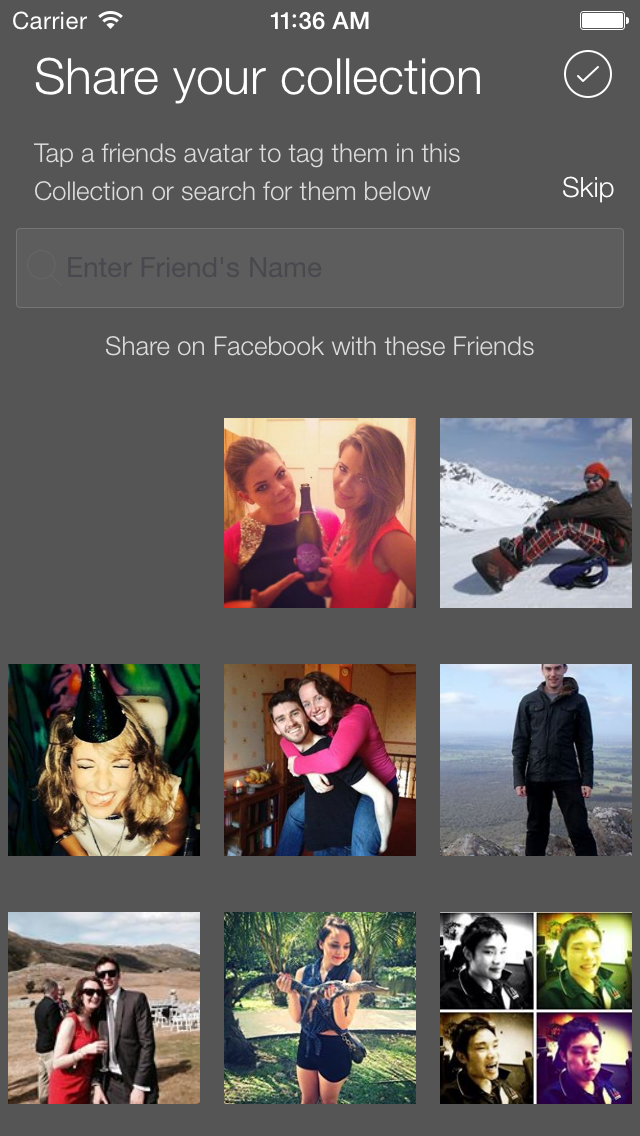This screenshot has width=640, height=1136.
Task: Confirm sharing with the checkmark icon
Action: click(x=587, y=74)
